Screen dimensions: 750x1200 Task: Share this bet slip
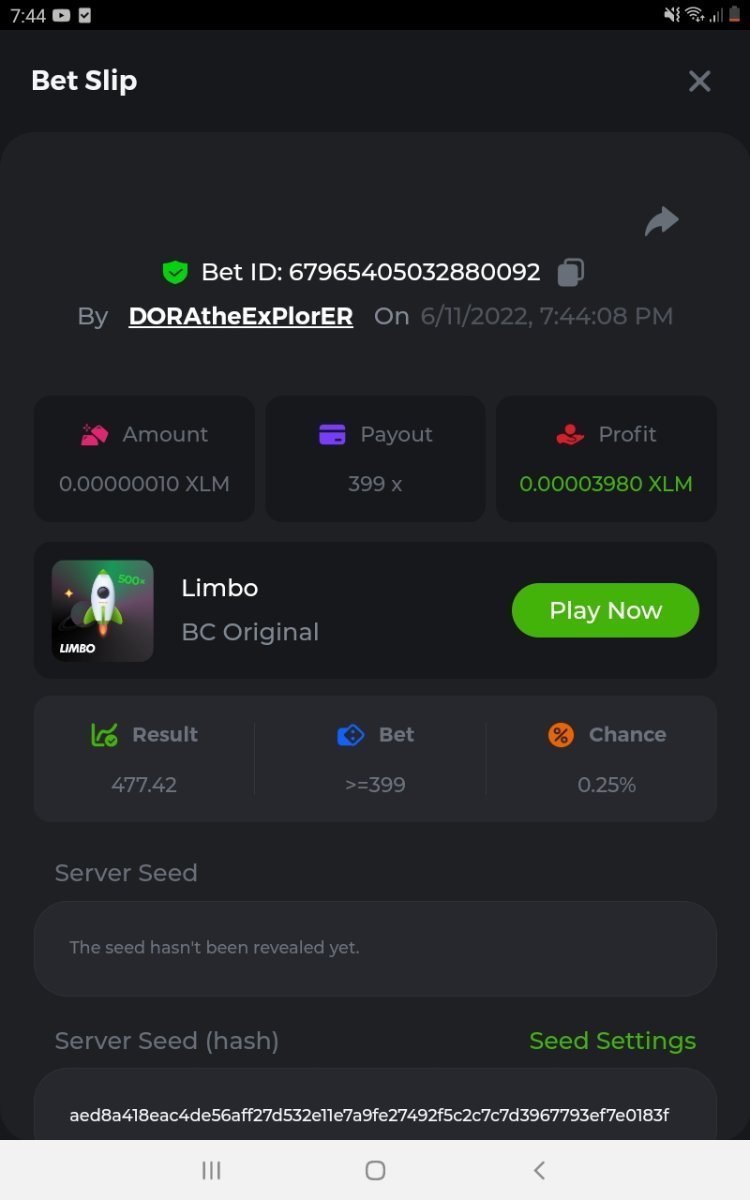(x=661, y=221)
